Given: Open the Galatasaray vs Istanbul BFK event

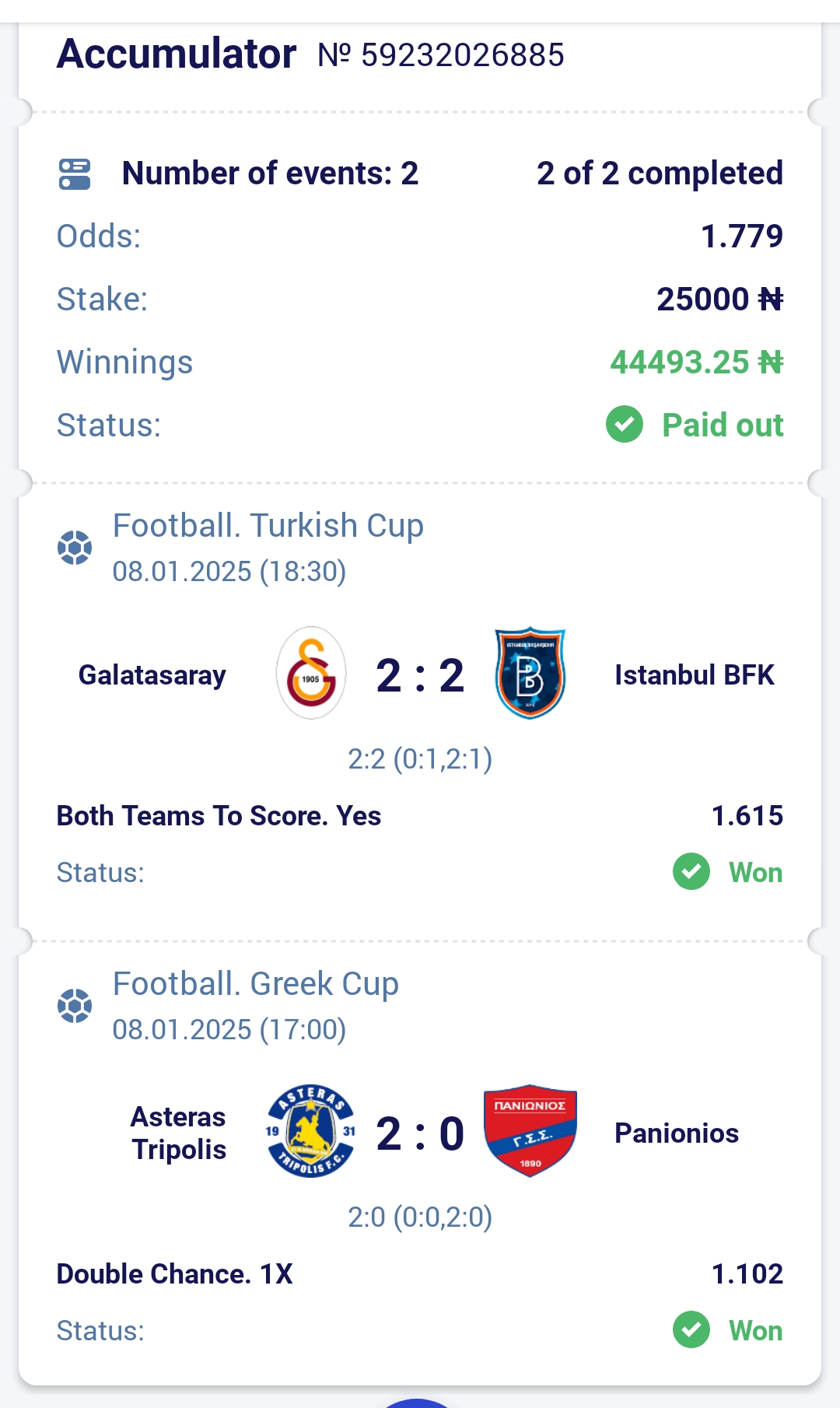Looking at the screenshot, I should point(420,674).
